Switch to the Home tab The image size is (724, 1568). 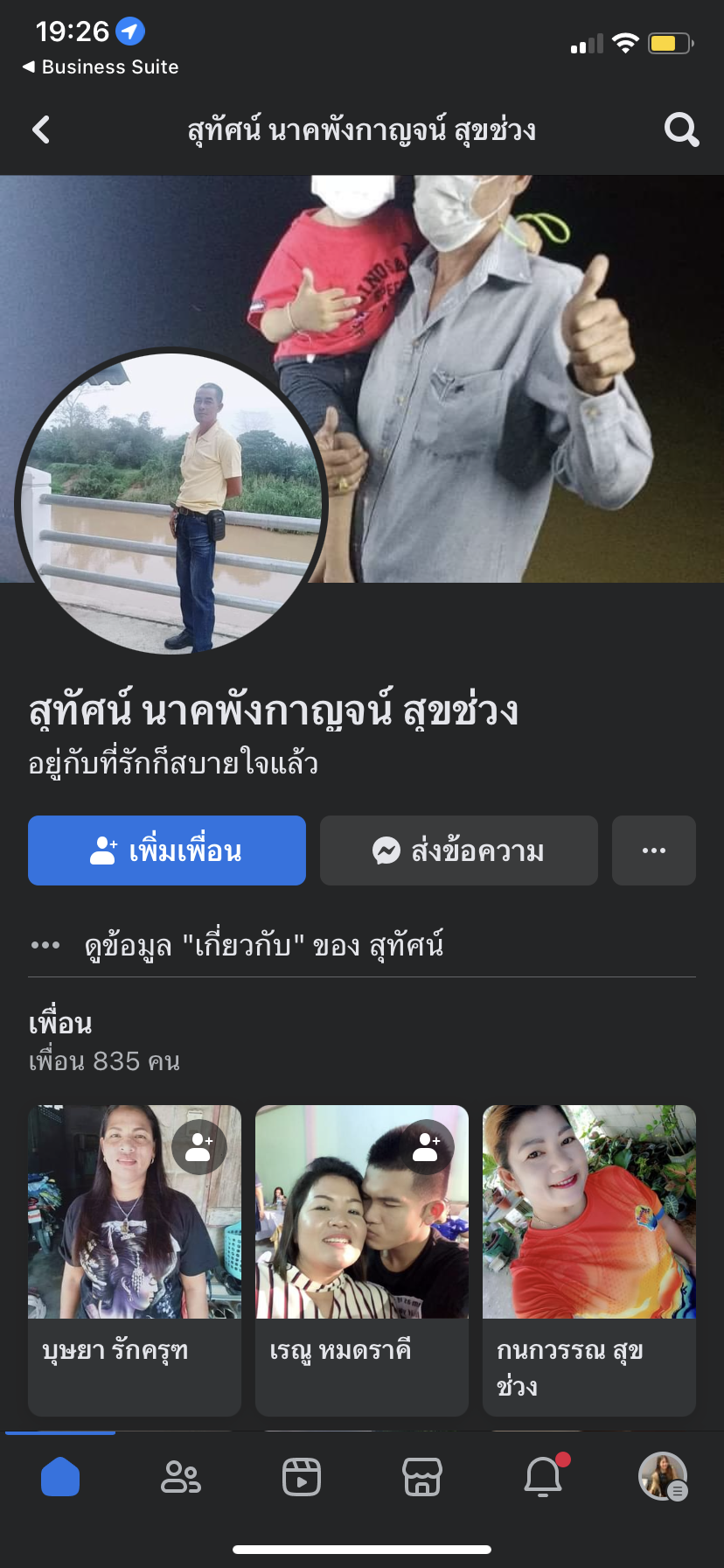pos(60,1477)
